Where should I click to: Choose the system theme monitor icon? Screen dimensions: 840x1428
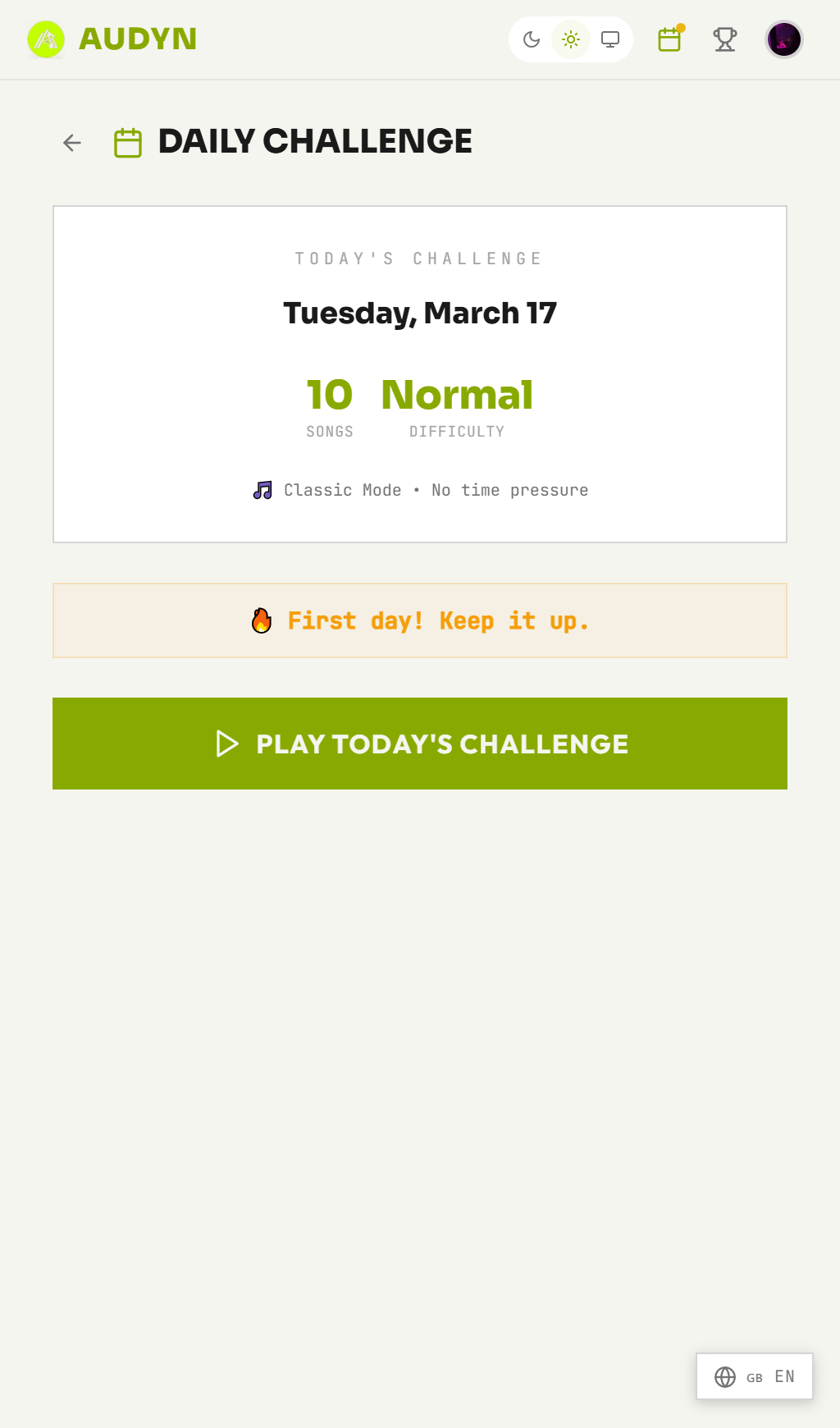[610, 39]
